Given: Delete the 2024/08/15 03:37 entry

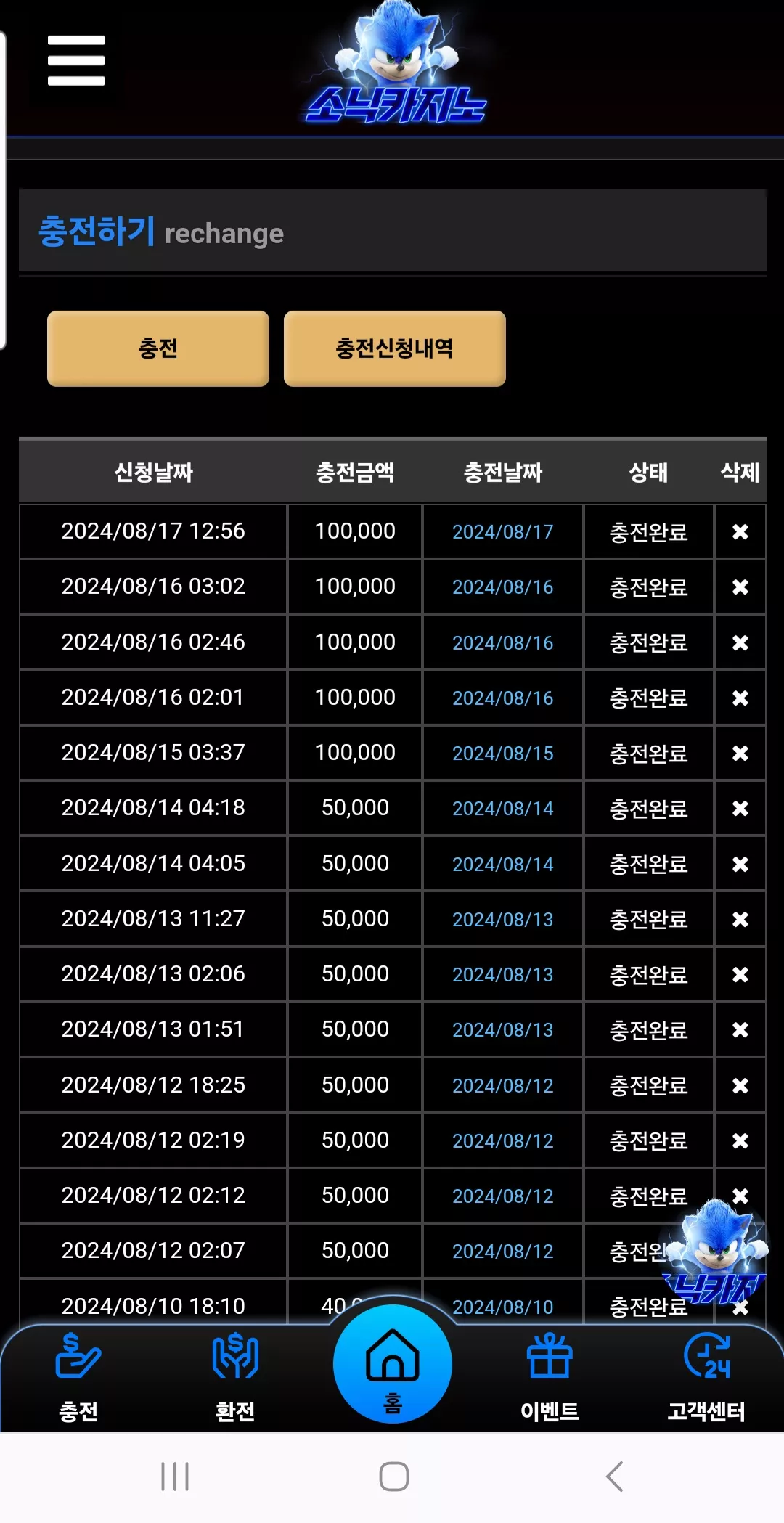Looking at the screenshot, I should click(740, 754).
